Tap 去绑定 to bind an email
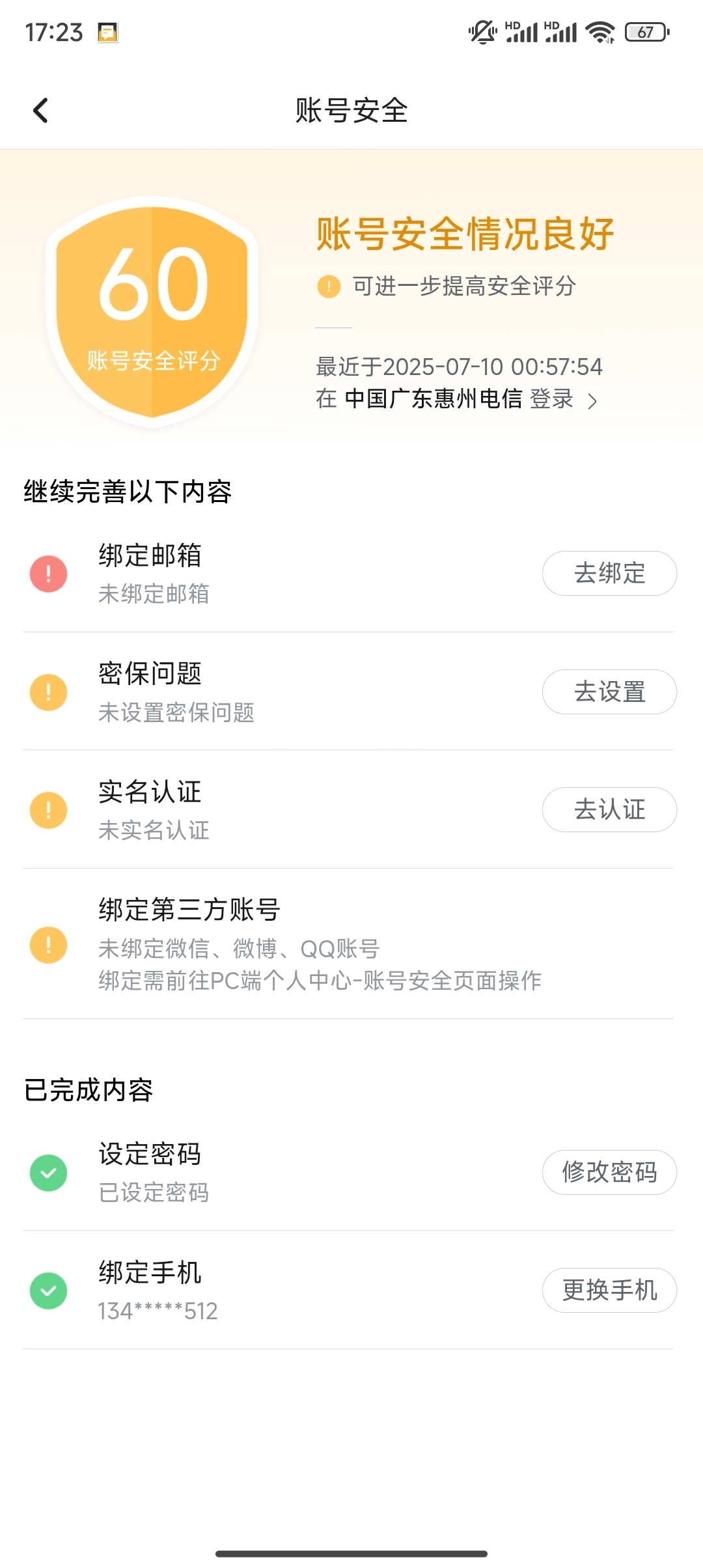 coord(609,573)
